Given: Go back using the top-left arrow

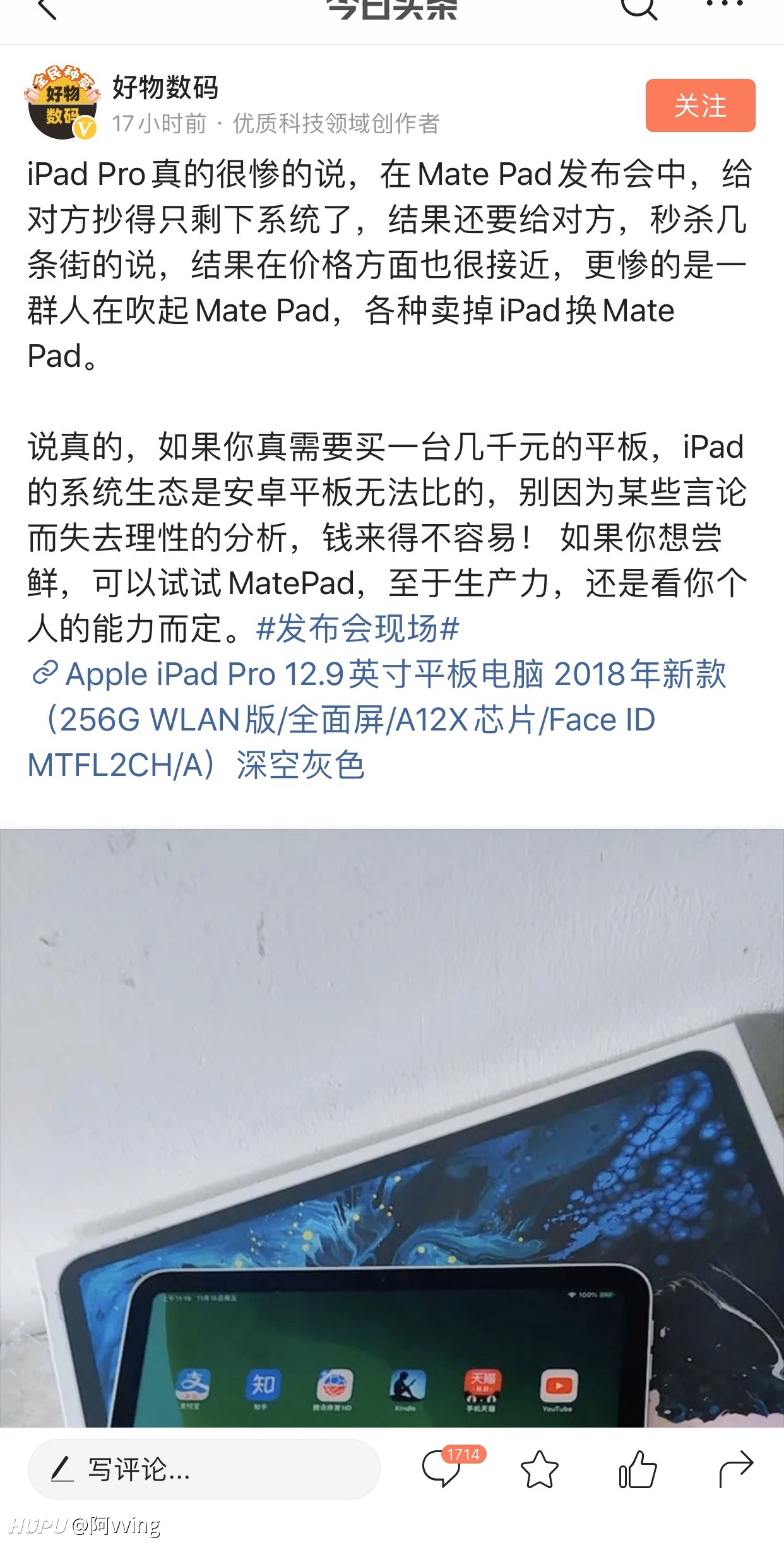Looking at the screenshot, I should (47, 9).
